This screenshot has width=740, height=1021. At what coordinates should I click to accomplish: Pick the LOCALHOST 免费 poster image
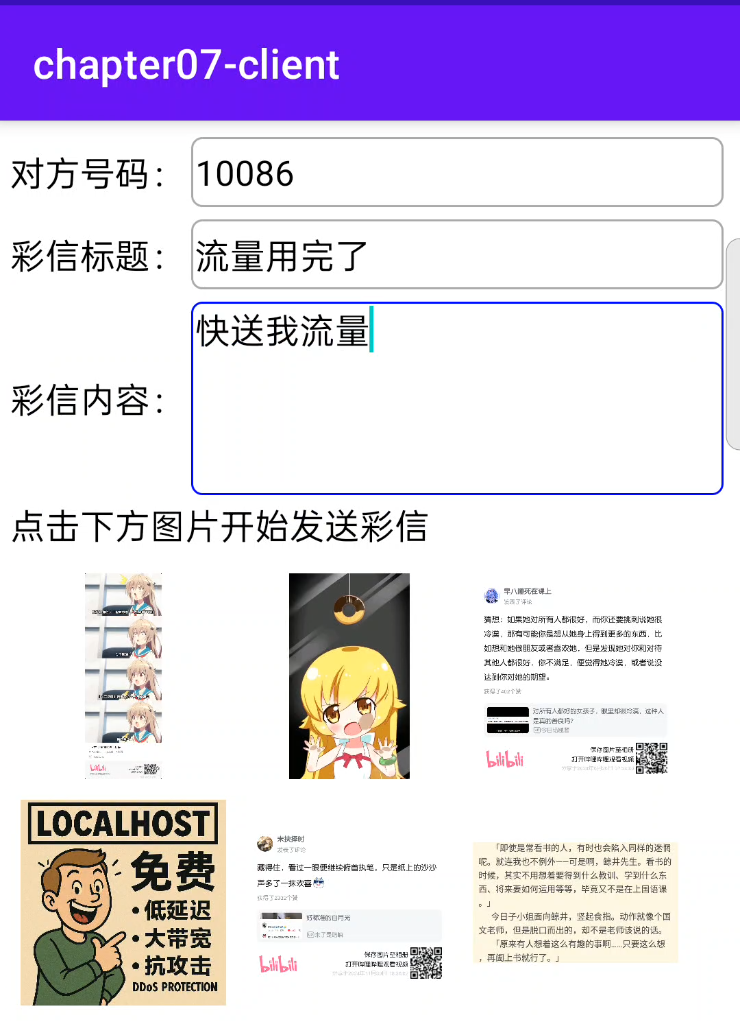tap(123, 902)
